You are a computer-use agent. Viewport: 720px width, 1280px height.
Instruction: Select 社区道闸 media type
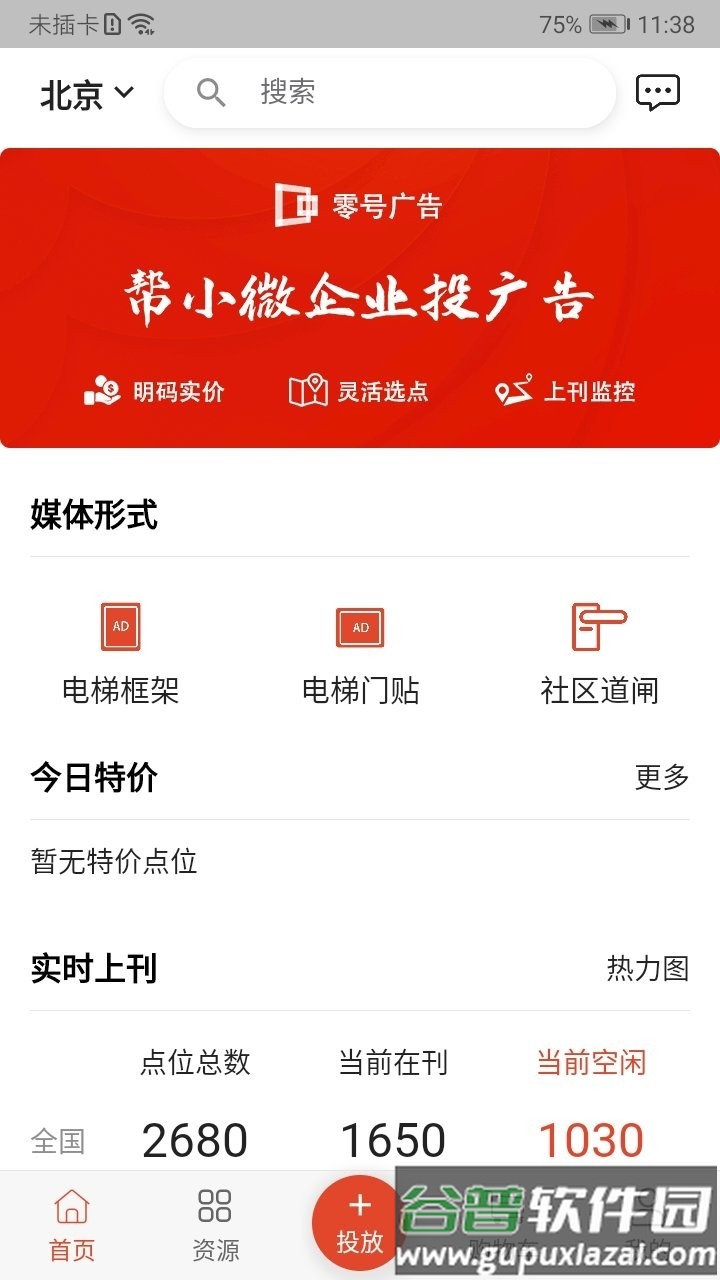click(599, 653)
